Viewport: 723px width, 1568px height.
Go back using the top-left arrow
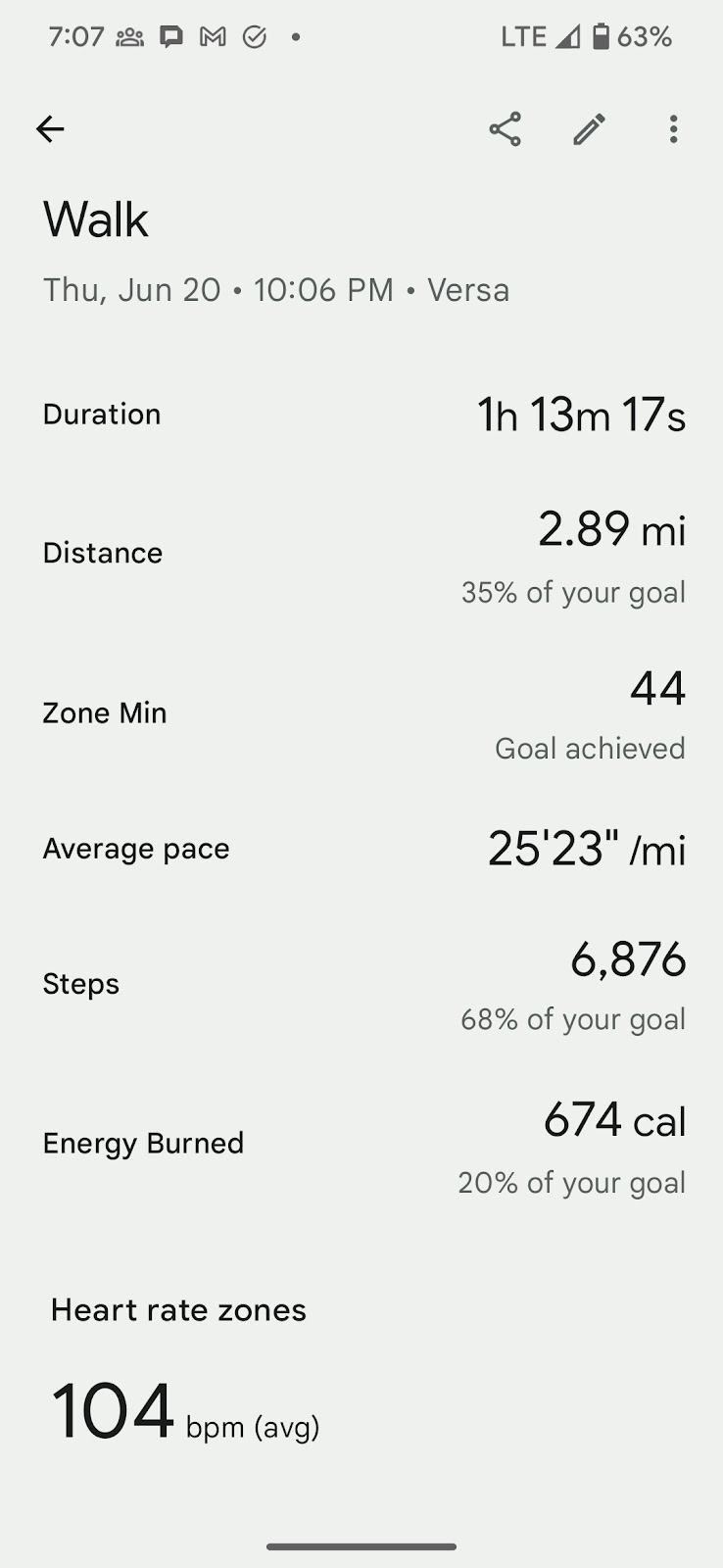click(50, 129)
